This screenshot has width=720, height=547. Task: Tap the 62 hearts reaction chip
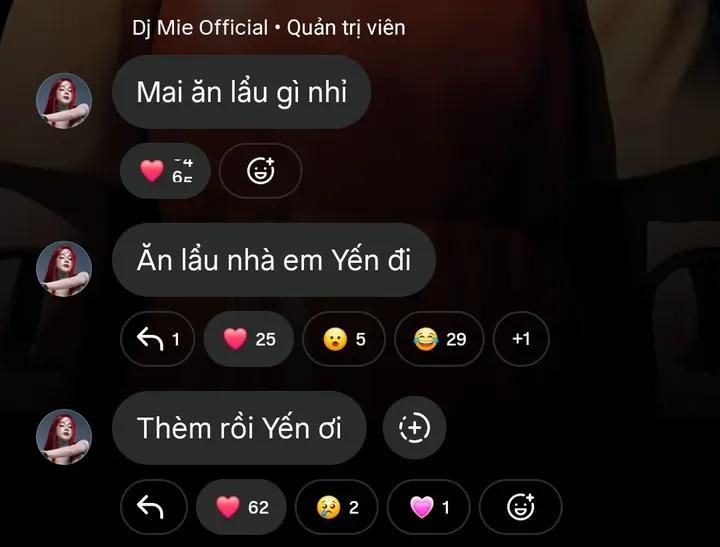(242, 507)
